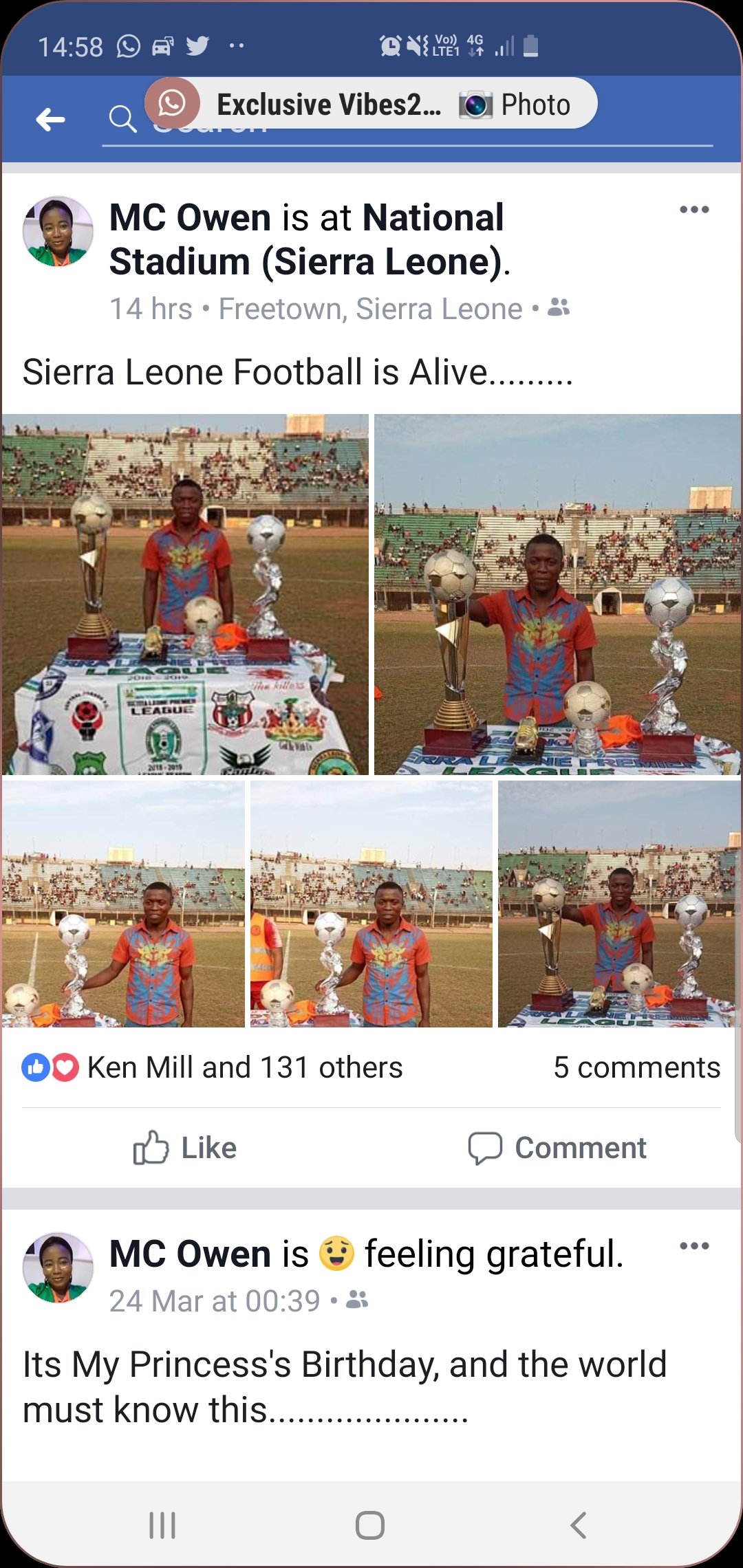Screen dimensions: 743x1568
Task: View reactions from Ken Mill and 131 others
Action: pos(213,1067)
